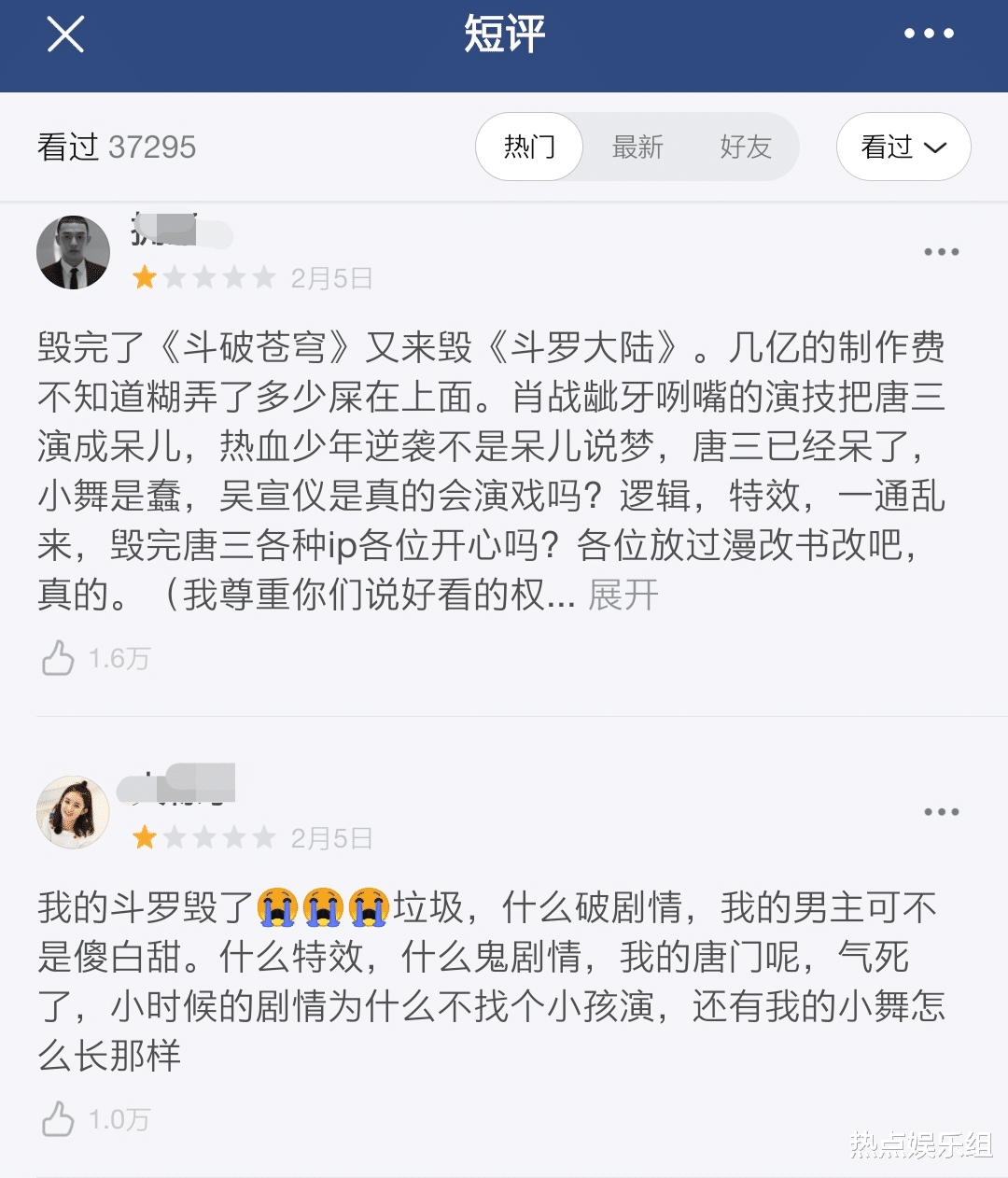Click the chevron next to 看过

click(x=935, y=147)
